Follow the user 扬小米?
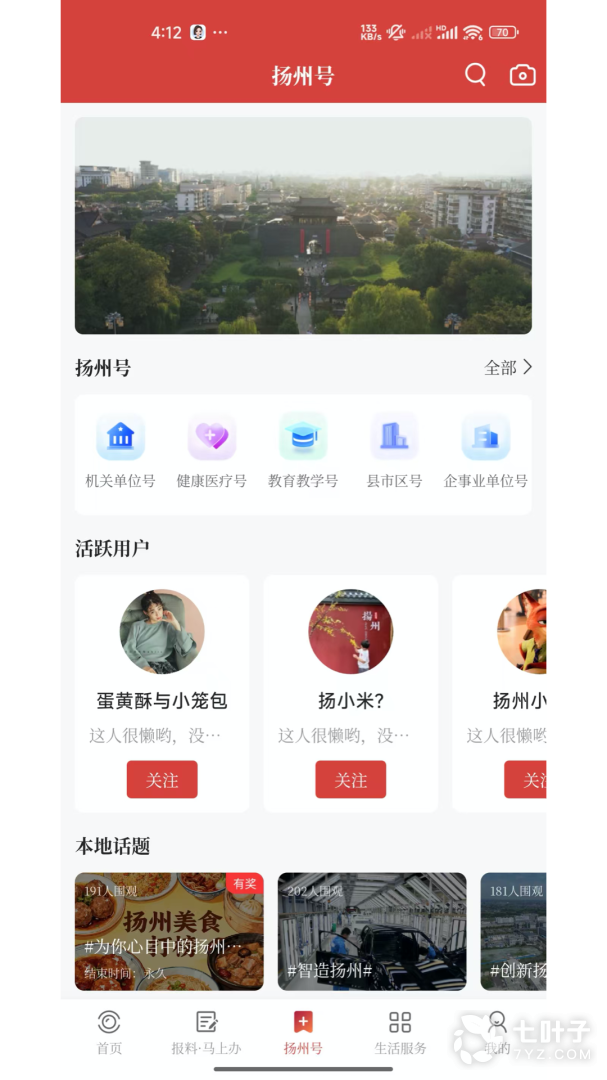 point(350,780)
